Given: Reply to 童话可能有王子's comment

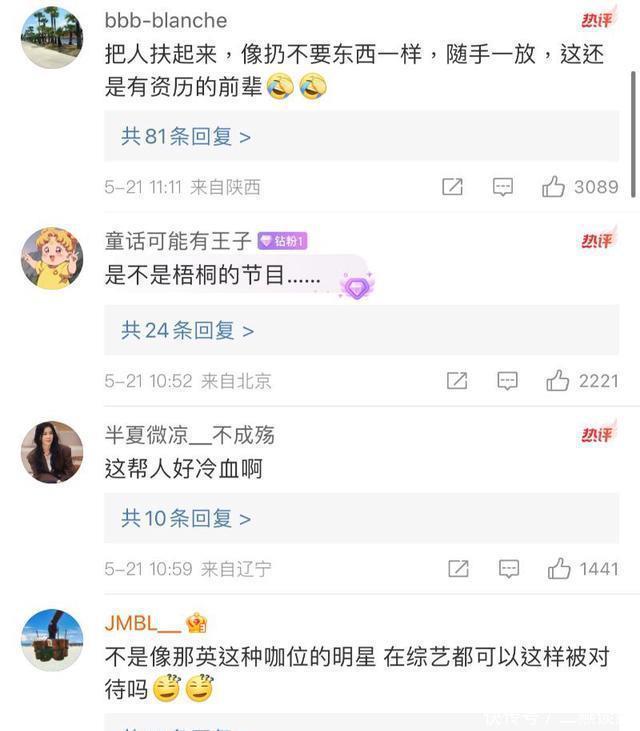Looking at the screenshot, I should click(x=507, y=381).
